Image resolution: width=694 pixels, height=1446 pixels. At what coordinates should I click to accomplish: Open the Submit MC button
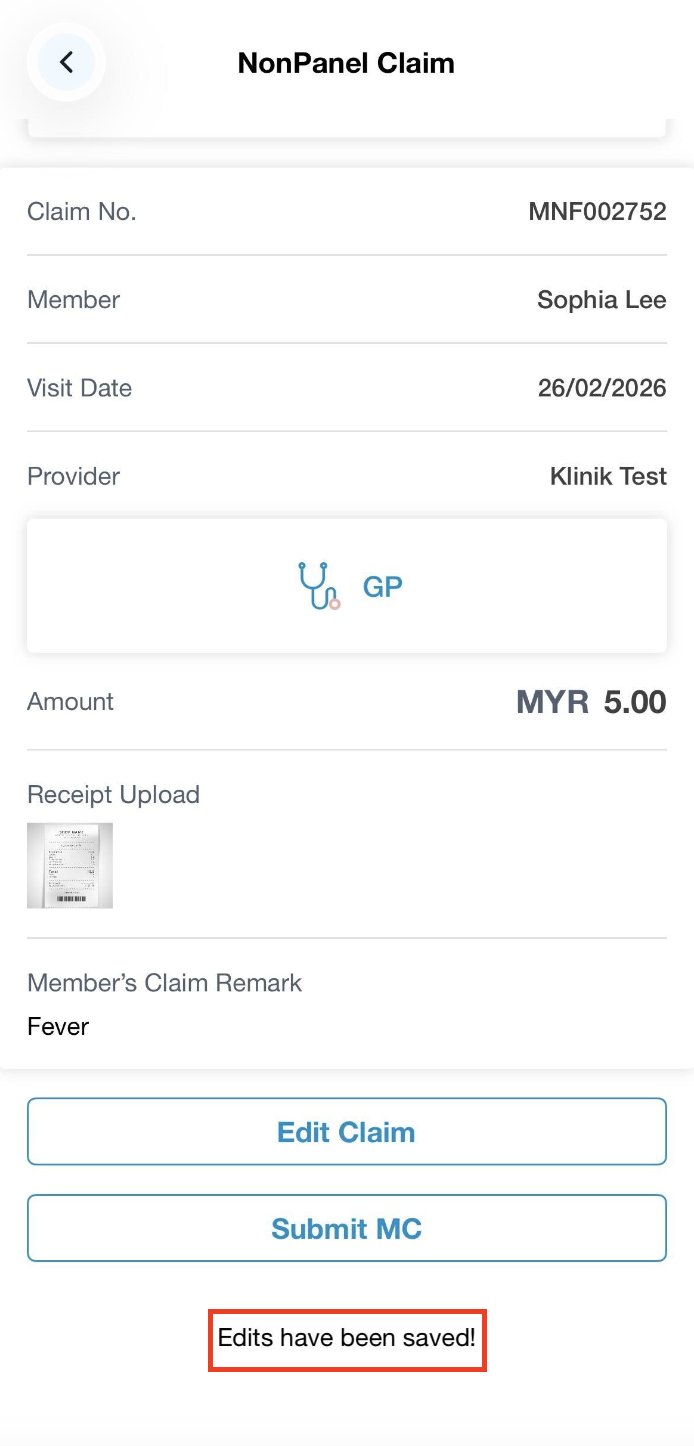(346, 1228)
